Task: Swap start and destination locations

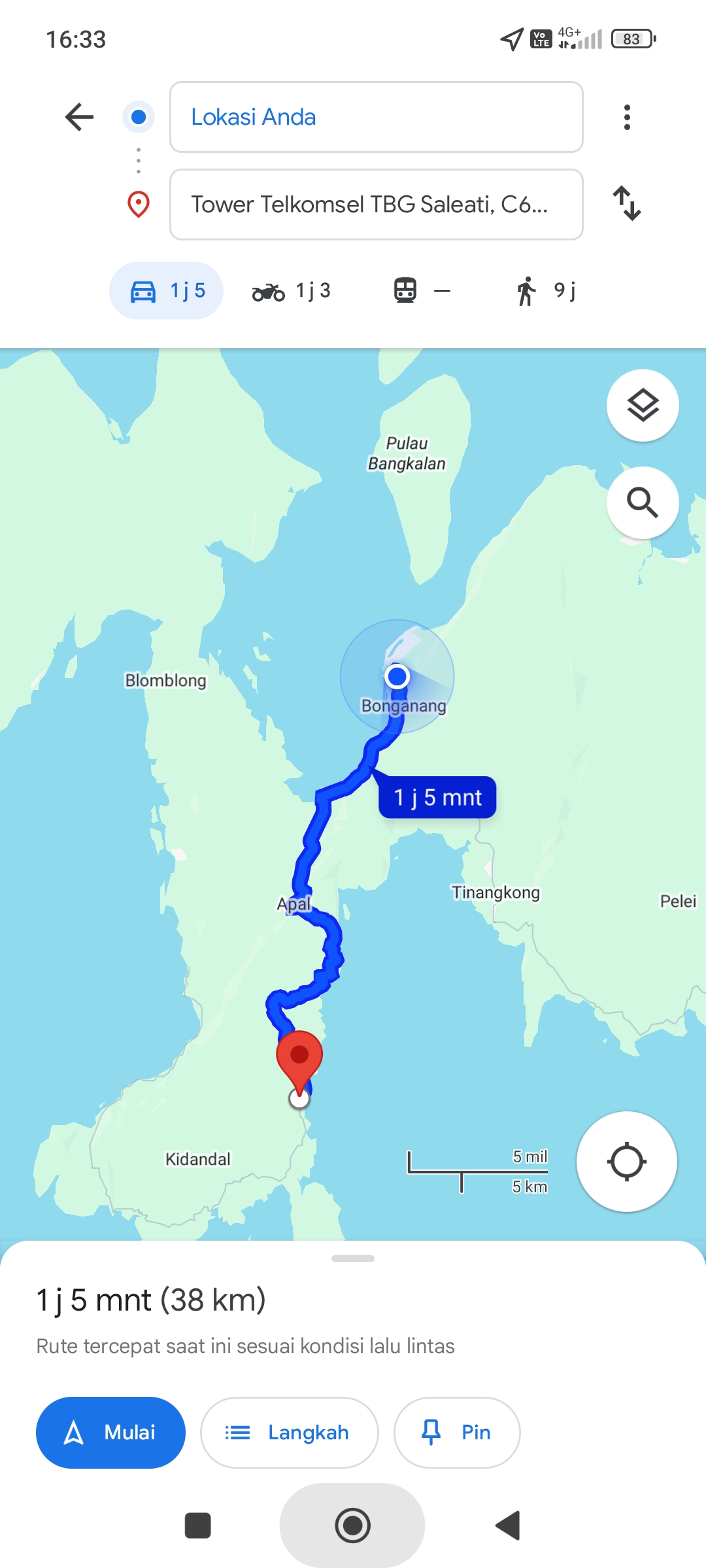Action: coord(627,203)
